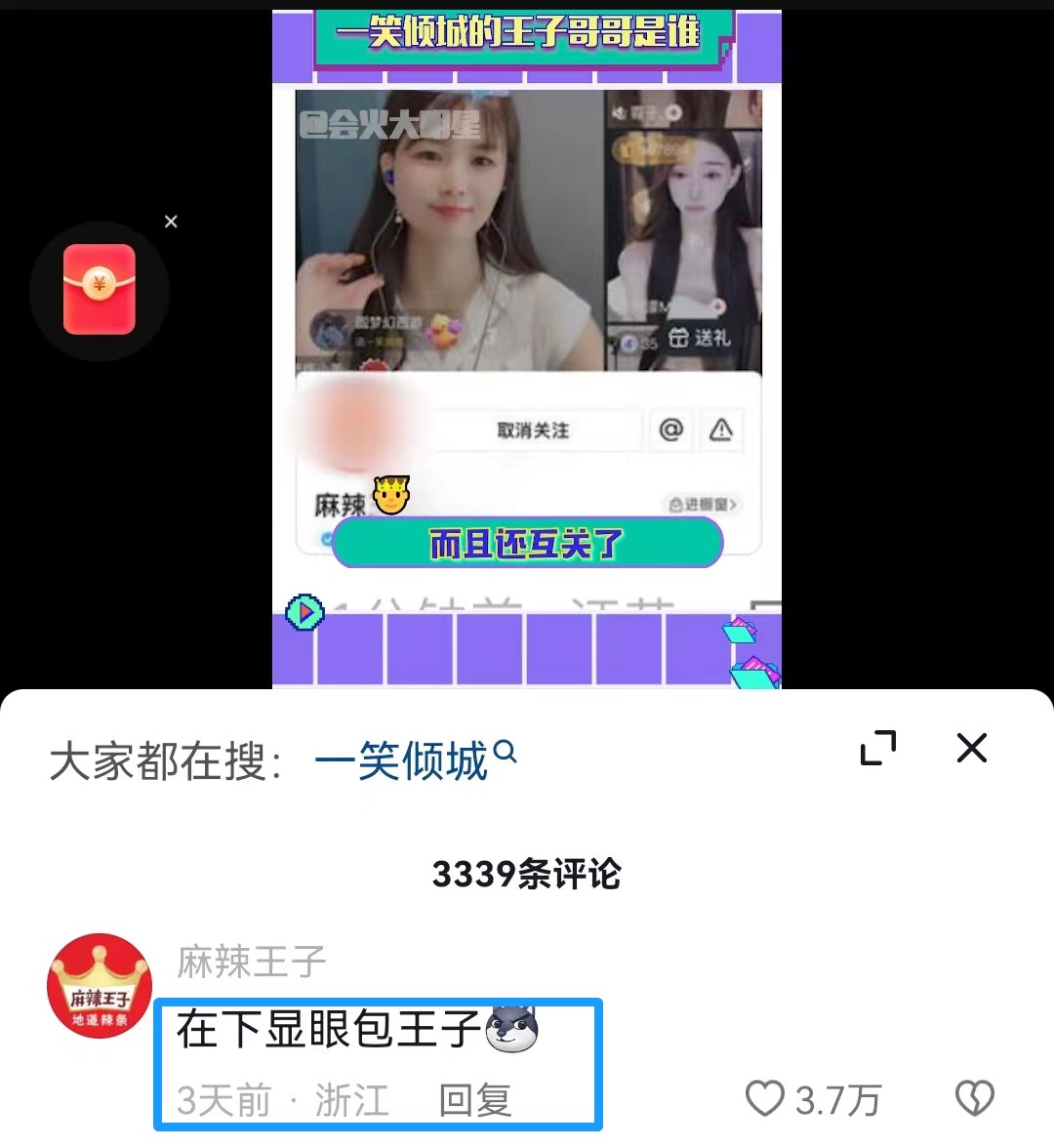
Task: Close the comments panel
Action: tap(971, 749)
